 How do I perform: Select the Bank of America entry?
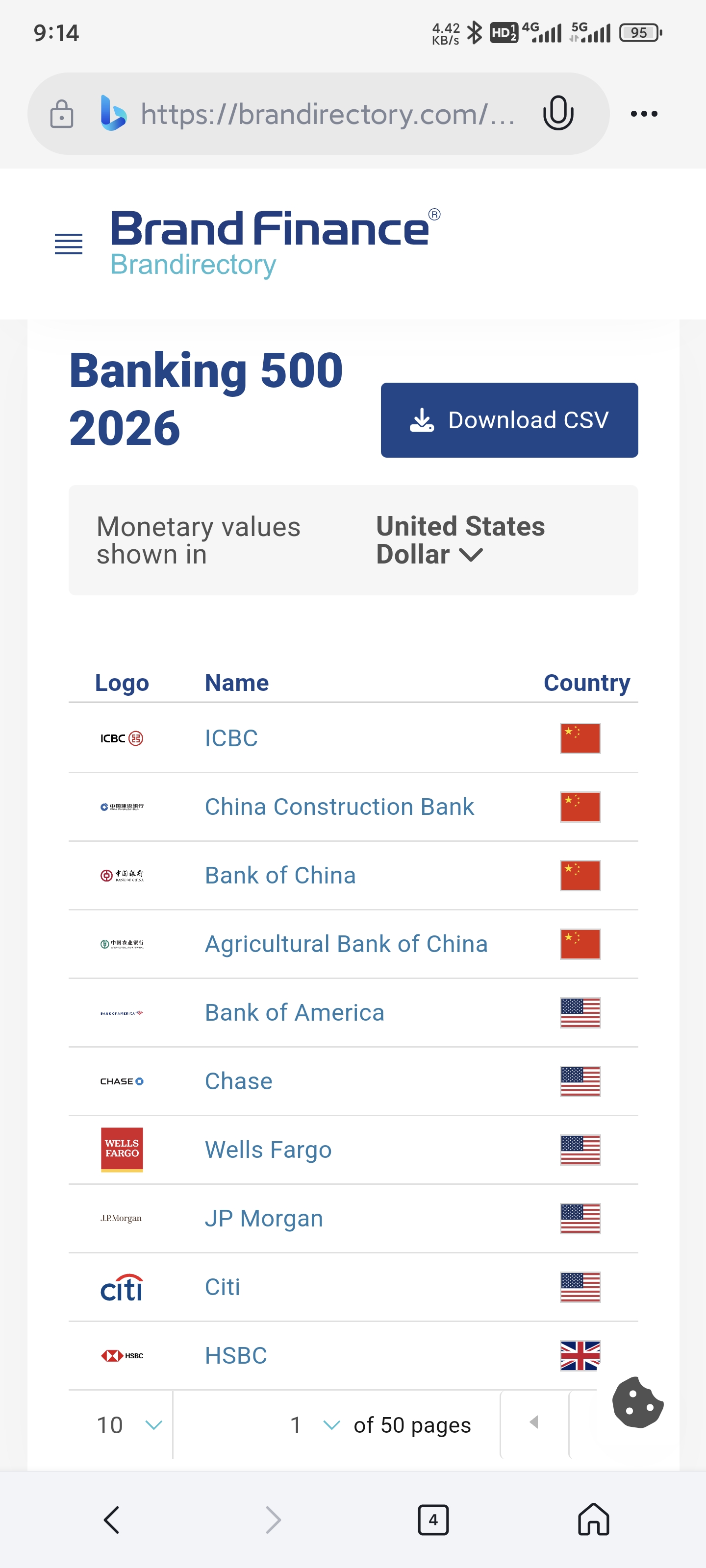(294, 1013)
